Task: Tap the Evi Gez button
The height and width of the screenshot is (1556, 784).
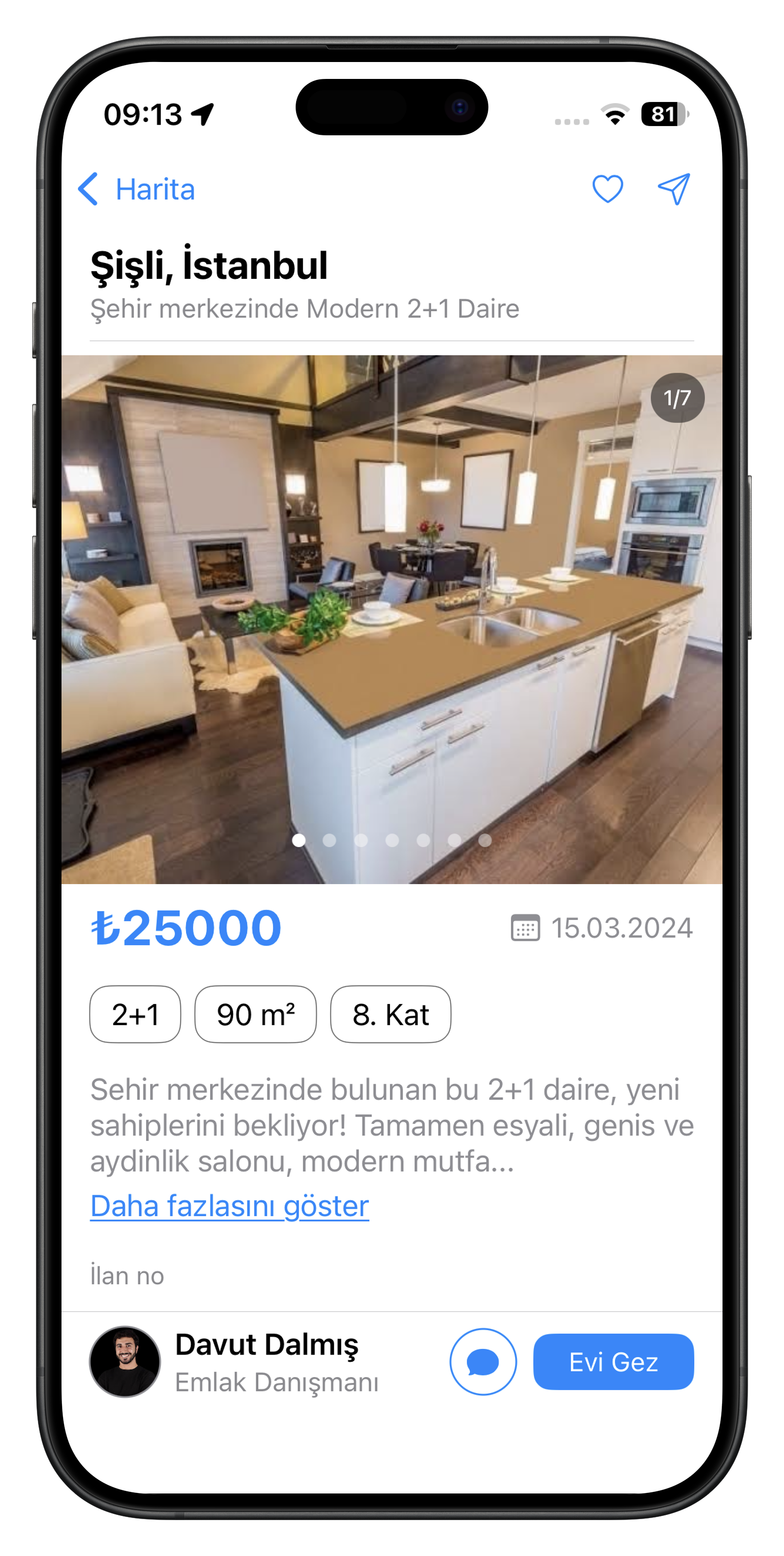Action: pyautogui.click(x=613, y=1361)
